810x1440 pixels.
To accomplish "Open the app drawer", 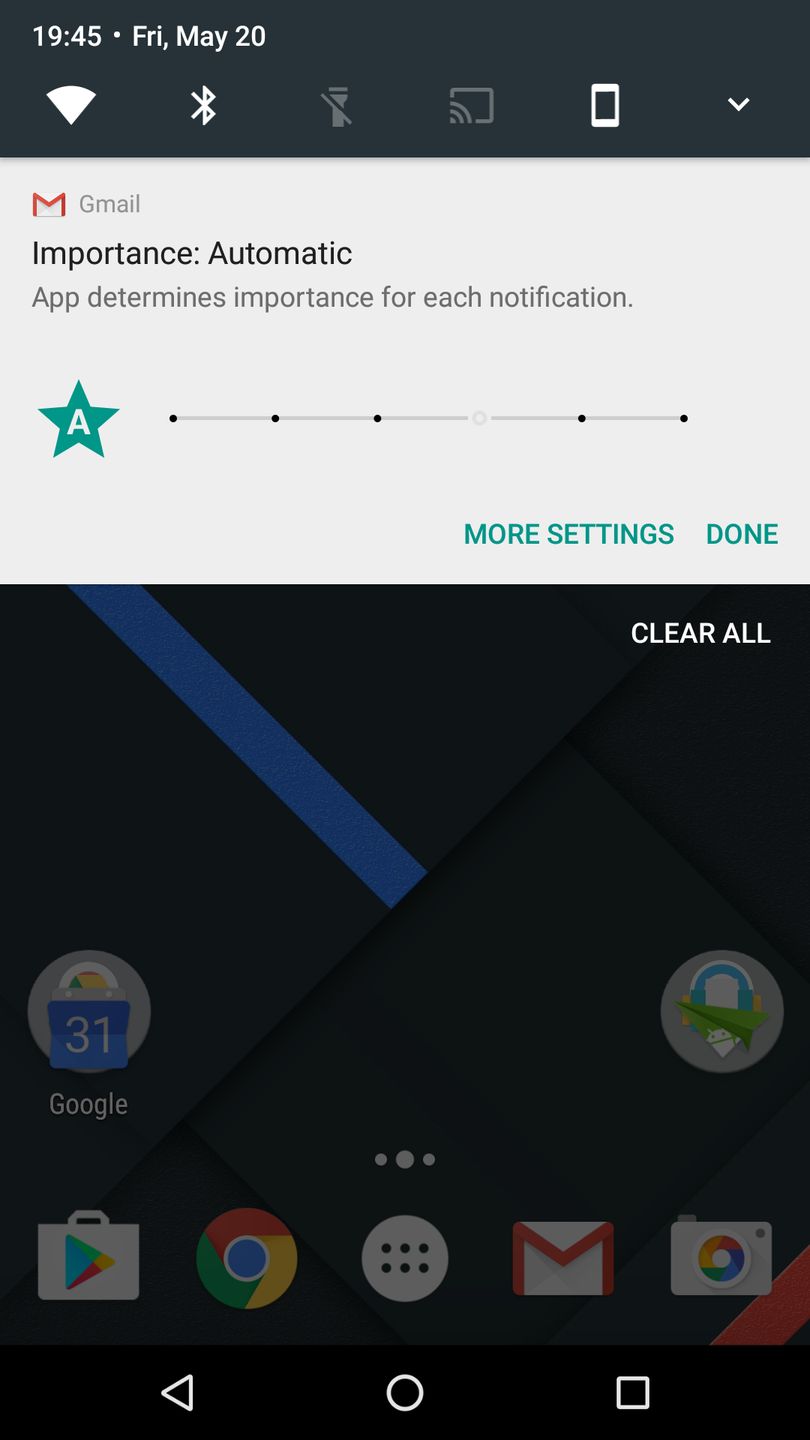I will 404,1257.
